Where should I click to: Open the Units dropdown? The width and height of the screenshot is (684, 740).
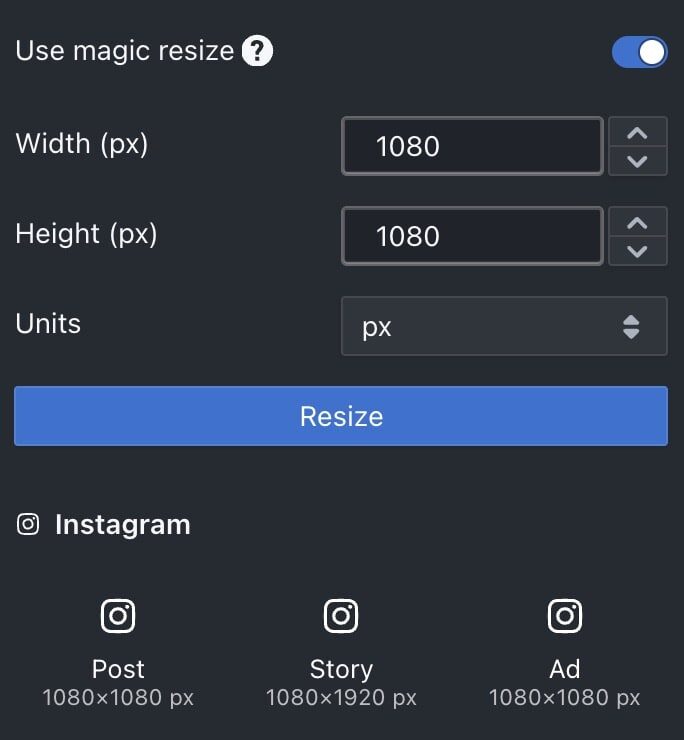[504, 326]
